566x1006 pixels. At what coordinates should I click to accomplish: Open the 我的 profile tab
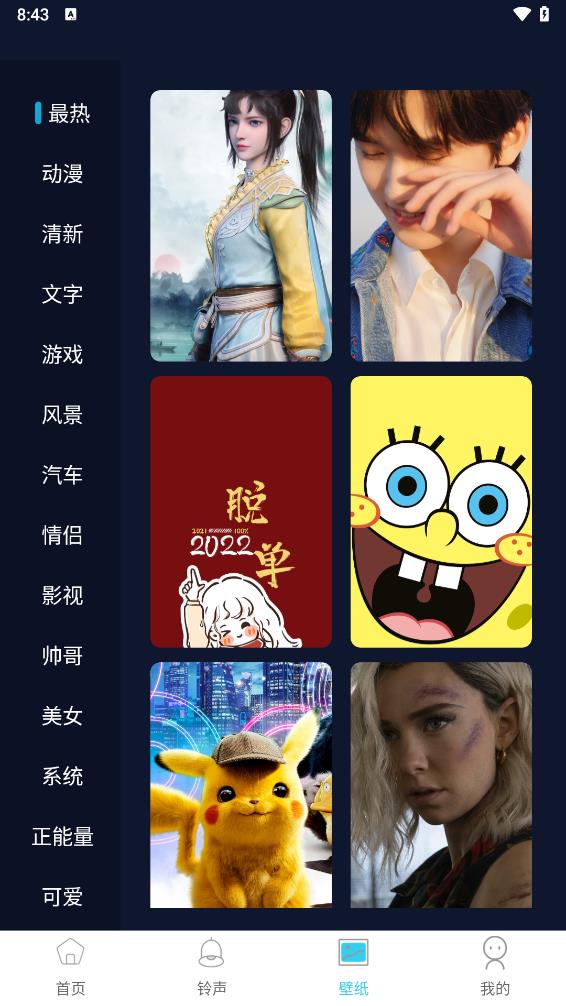[x=495, y=968]
